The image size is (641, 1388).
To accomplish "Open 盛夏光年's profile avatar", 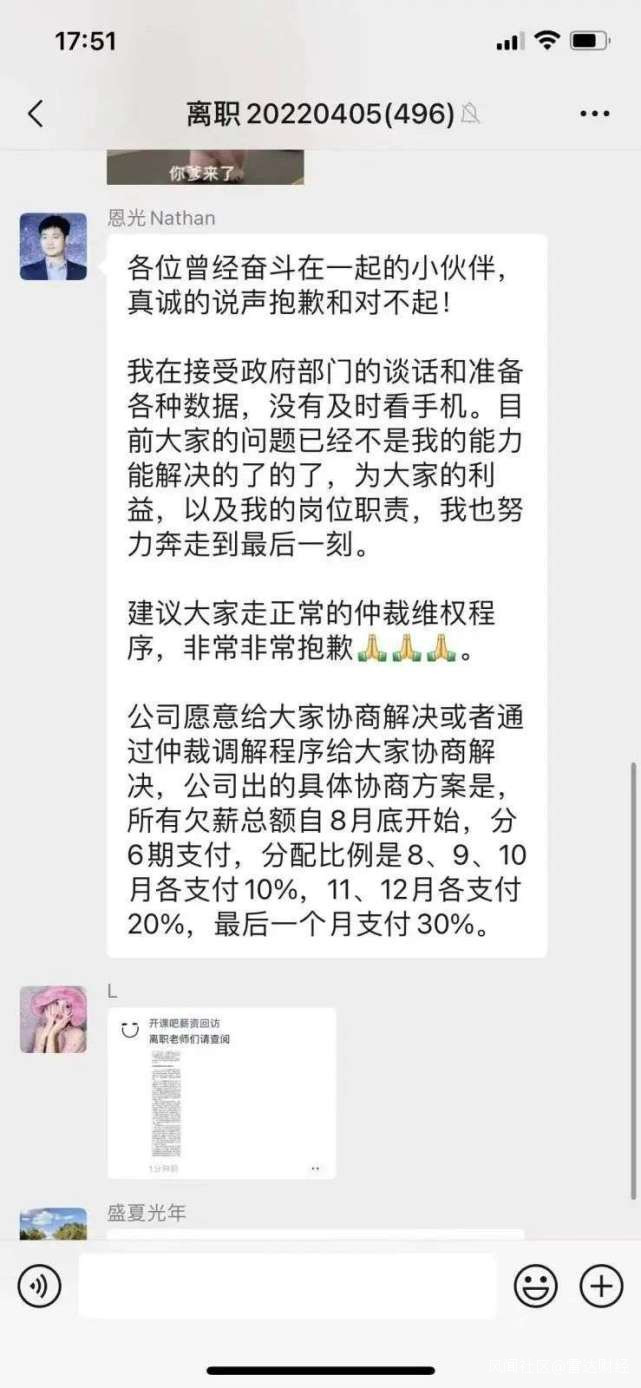I will [53, 1225].
